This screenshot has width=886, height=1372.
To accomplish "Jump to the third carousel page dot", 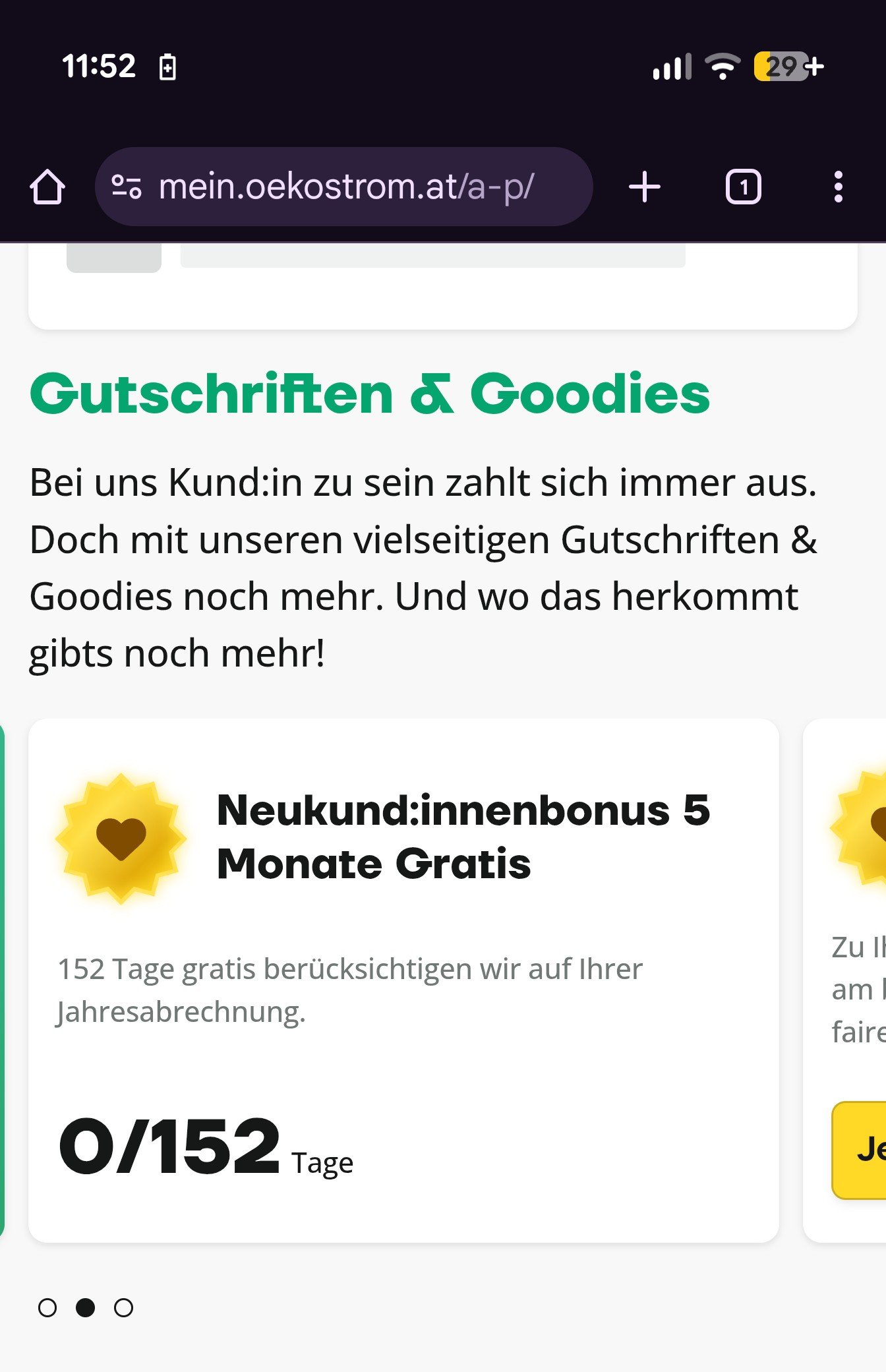I will (123, 1307).
